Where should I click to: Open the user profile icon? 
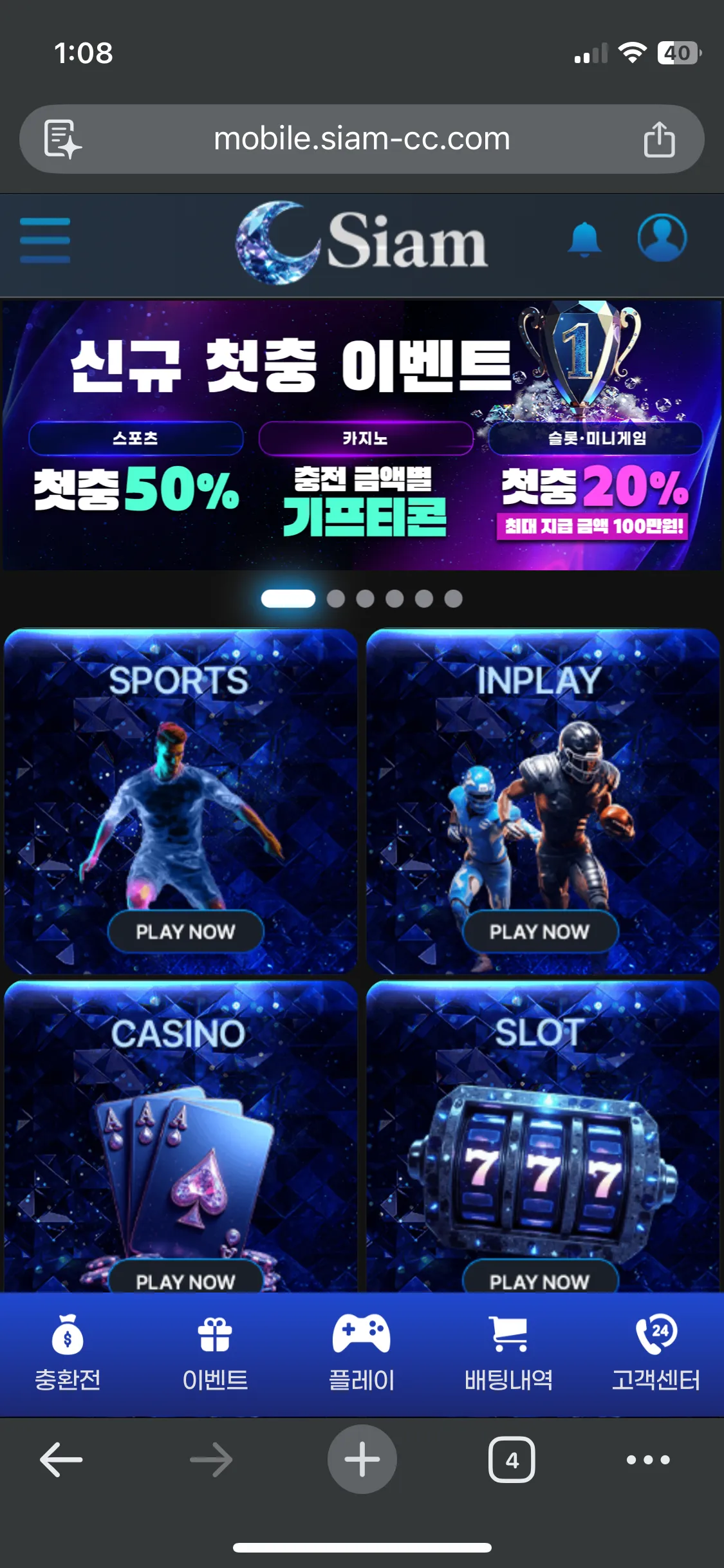coord(662,238)
